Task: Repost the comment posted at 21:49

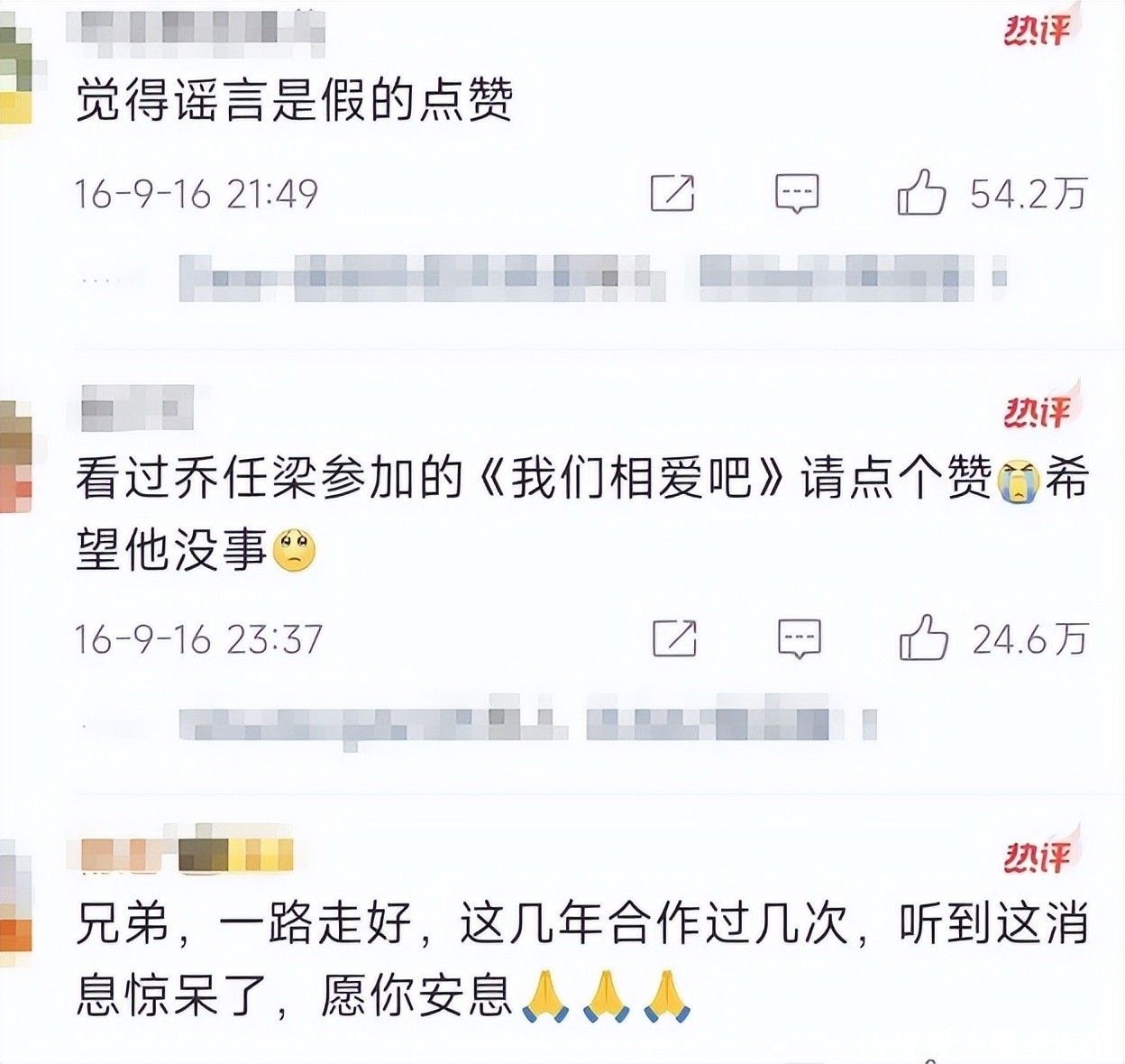Action: click(x=672, y=193)
